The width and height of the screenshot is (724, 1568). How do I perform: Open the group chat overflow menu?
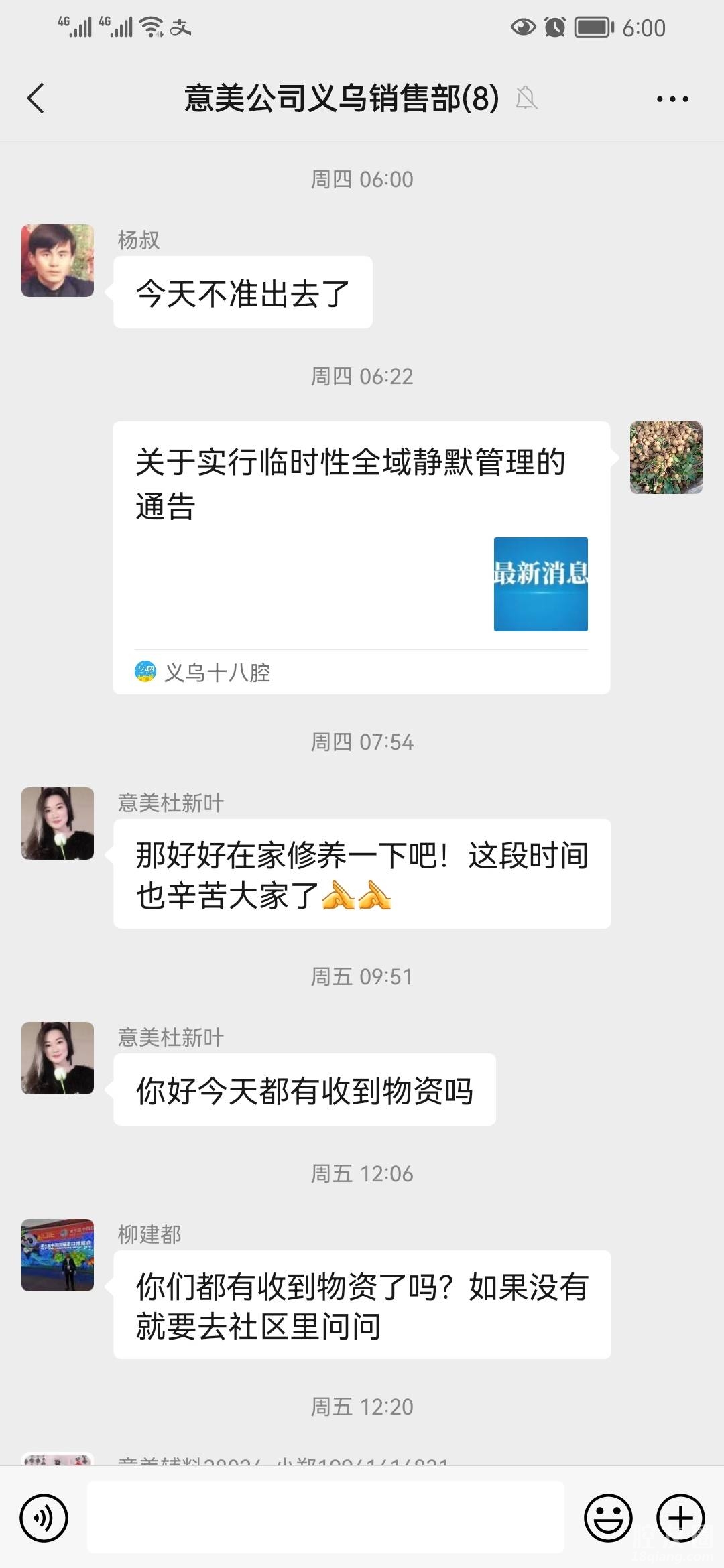click(672, 99)
